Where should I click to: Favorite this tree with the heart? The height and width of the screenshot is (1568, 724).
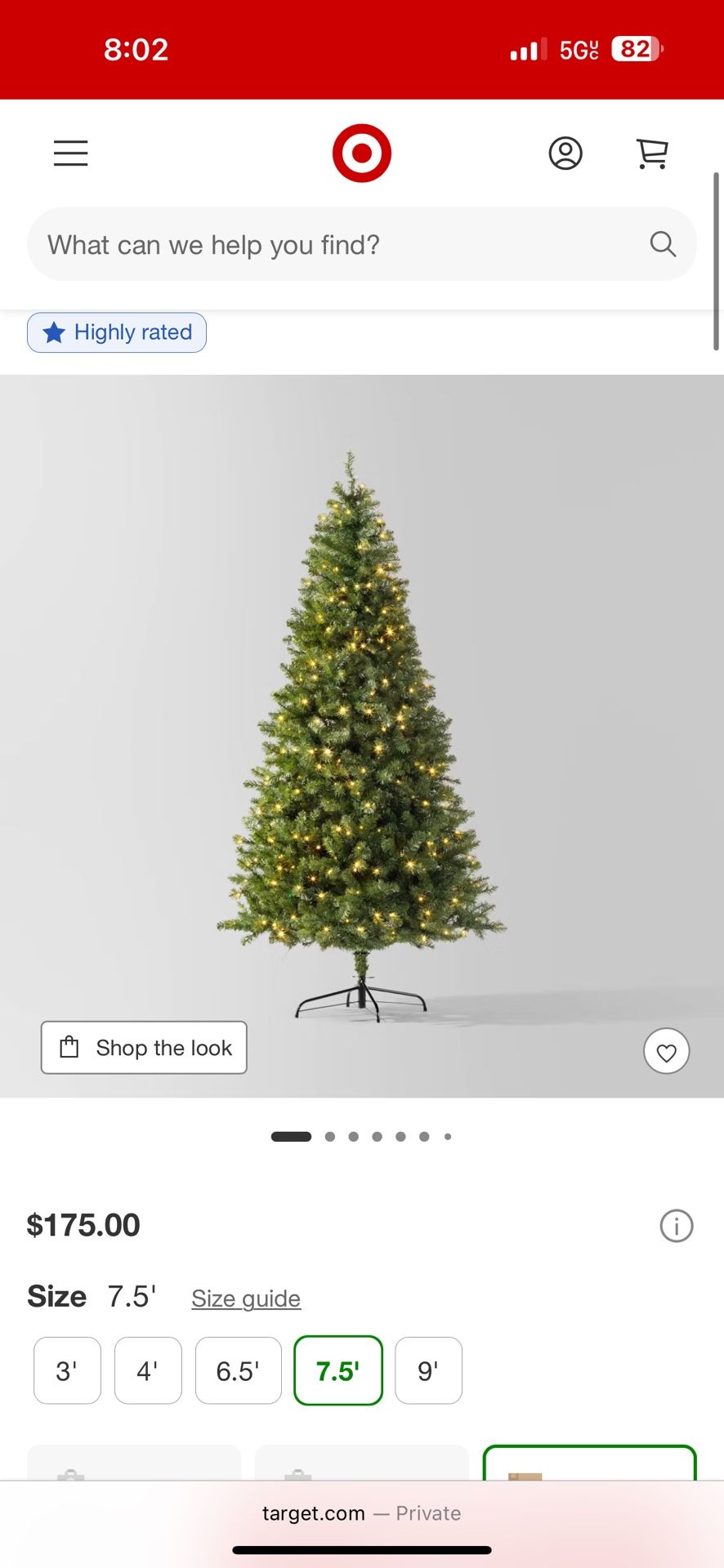(x=666, y=1051)
